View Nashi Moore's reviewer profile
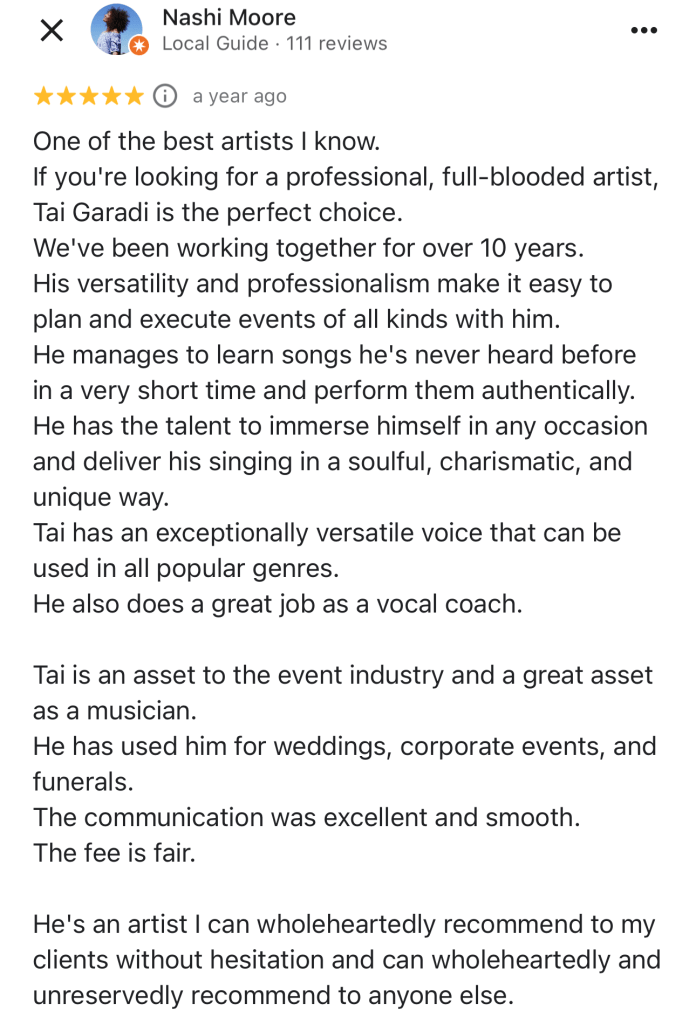The width and height of the screenshot is (696, 1024). tap(229, 18)
